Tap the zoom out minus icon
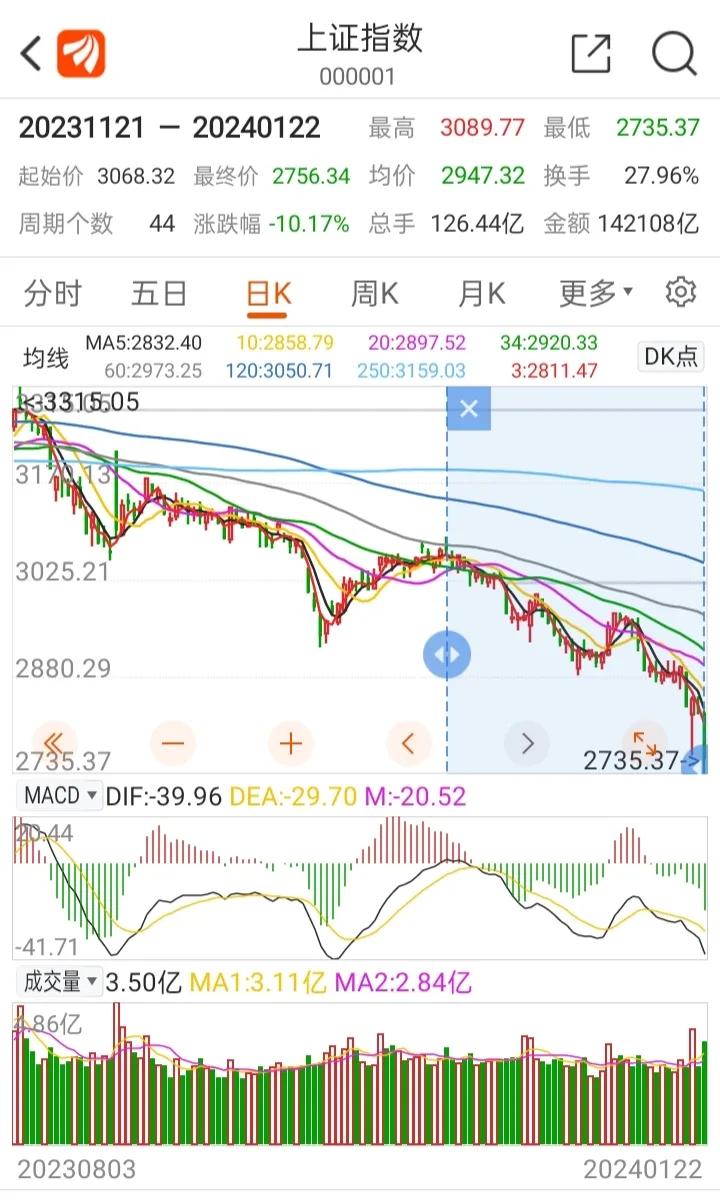Screen dimensions: 720x1200 pyautogui.click(x=172, y=743)
